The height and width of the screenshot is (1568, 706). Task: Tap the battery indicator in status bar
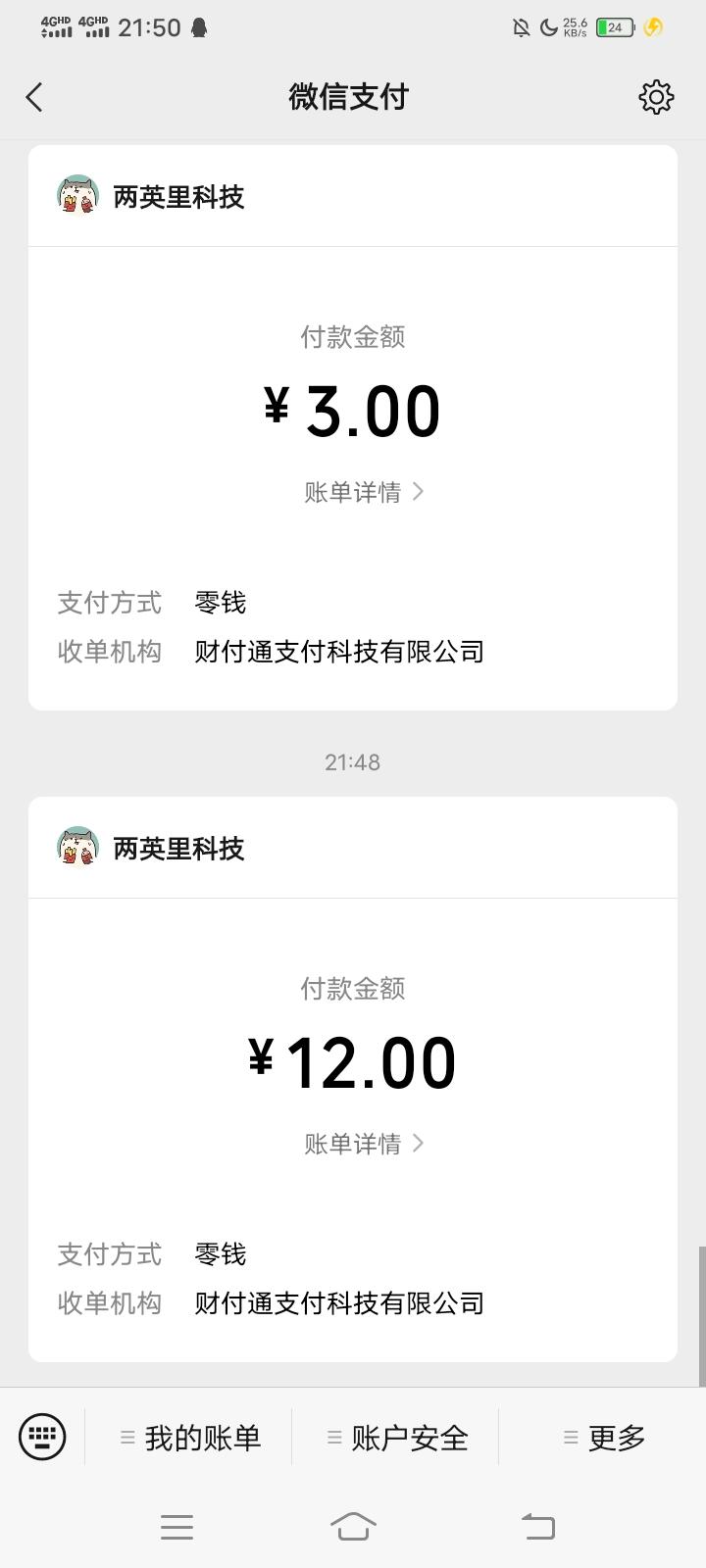614,27
